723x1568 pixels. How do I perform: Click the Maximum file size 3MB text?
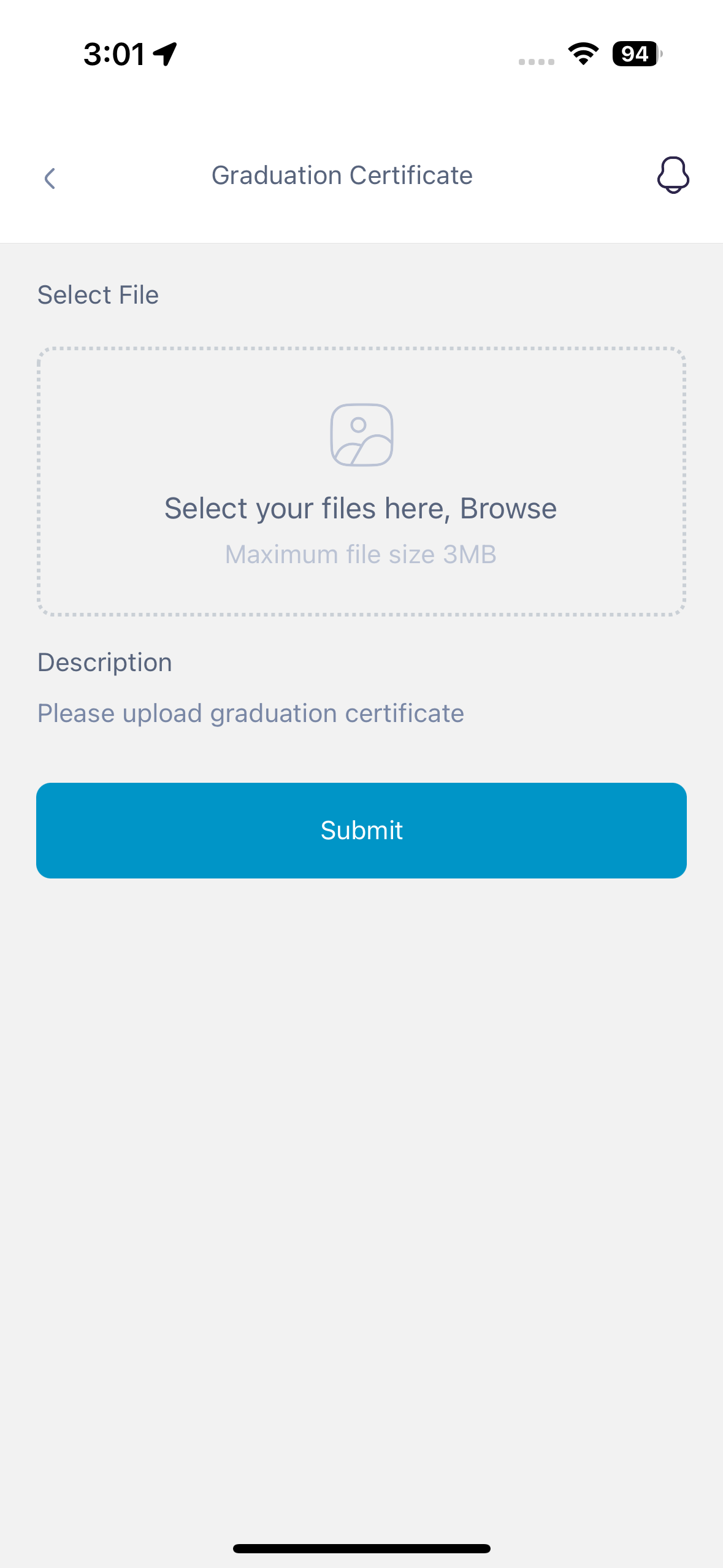tap(361, 553)
